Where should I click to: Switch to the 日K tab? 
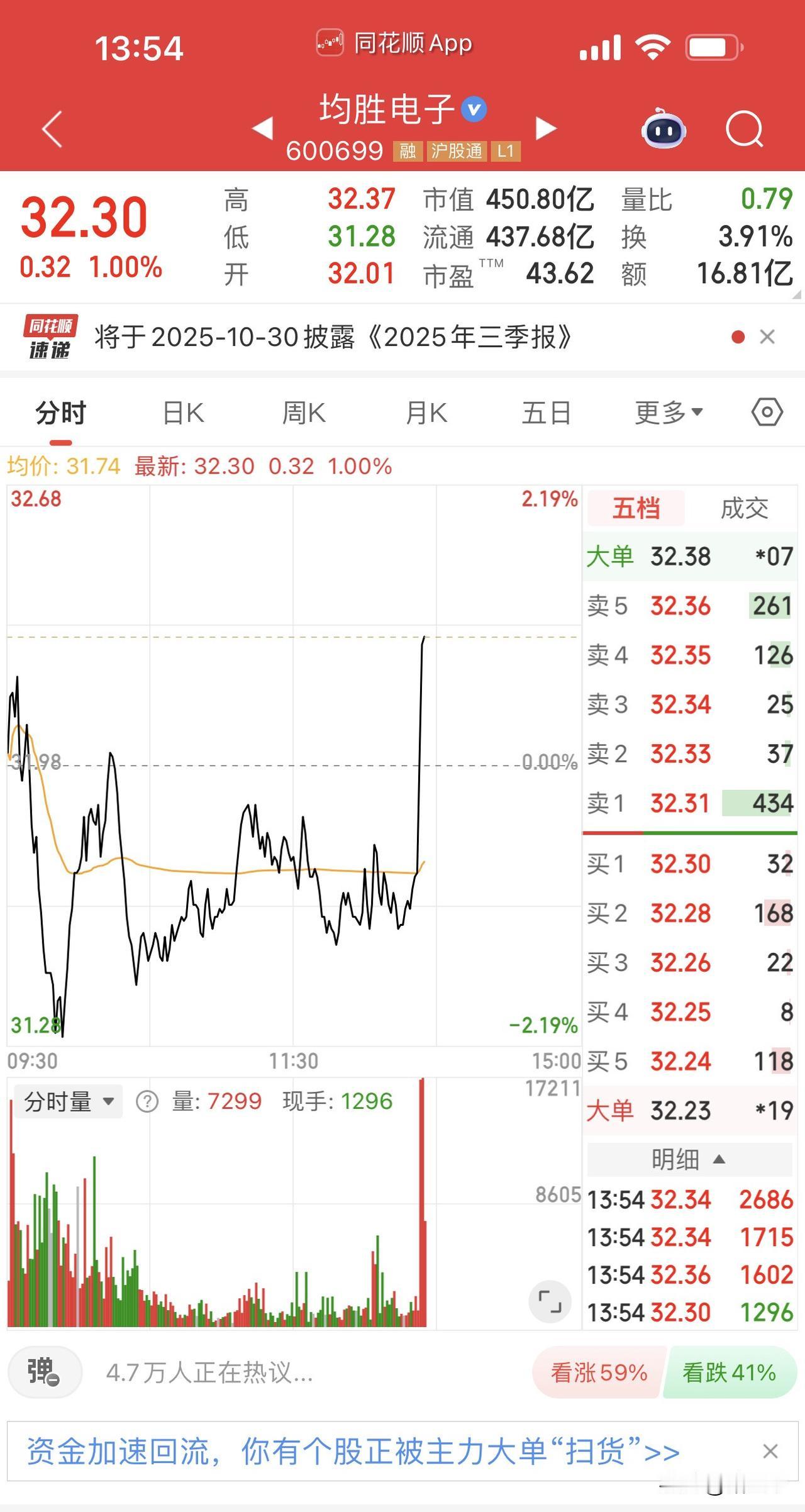[x=183, y=412]
